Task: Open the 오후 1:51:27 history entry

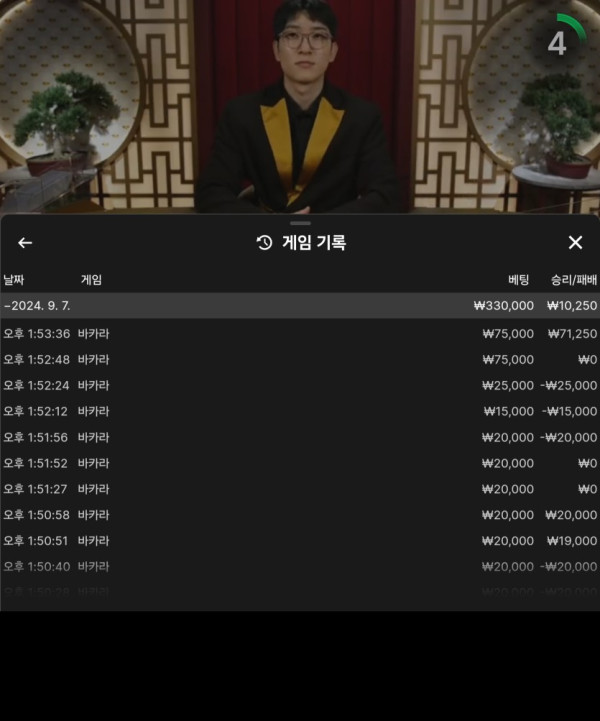Action: coord(300,490)
